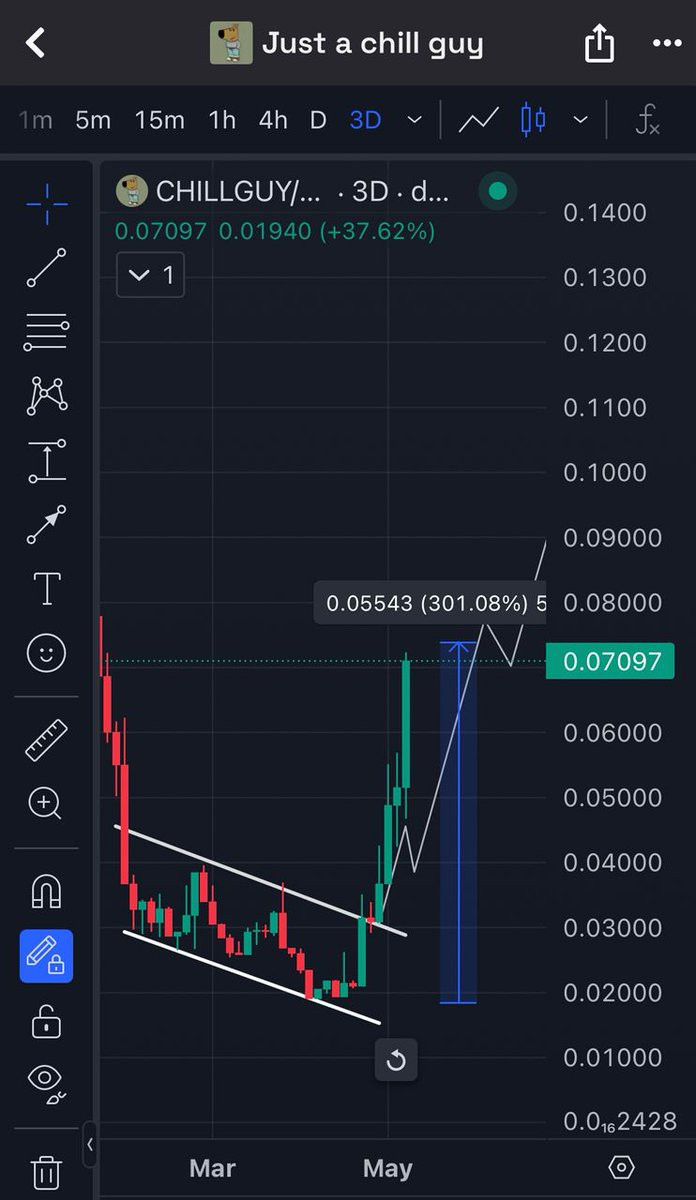Open the fx indicators menu
The height and width of the screenshot is (1200, 696).
[648, 121]
